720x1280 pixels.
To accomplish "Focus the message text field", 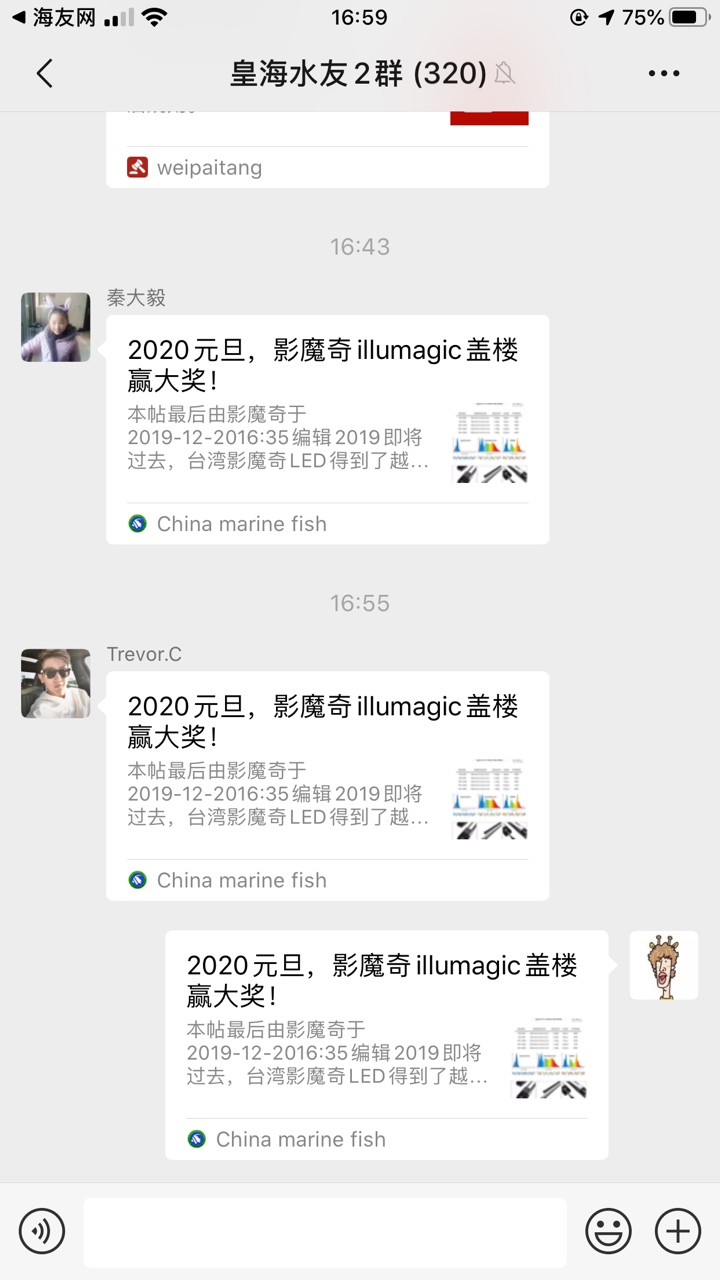I will 324,1232.
